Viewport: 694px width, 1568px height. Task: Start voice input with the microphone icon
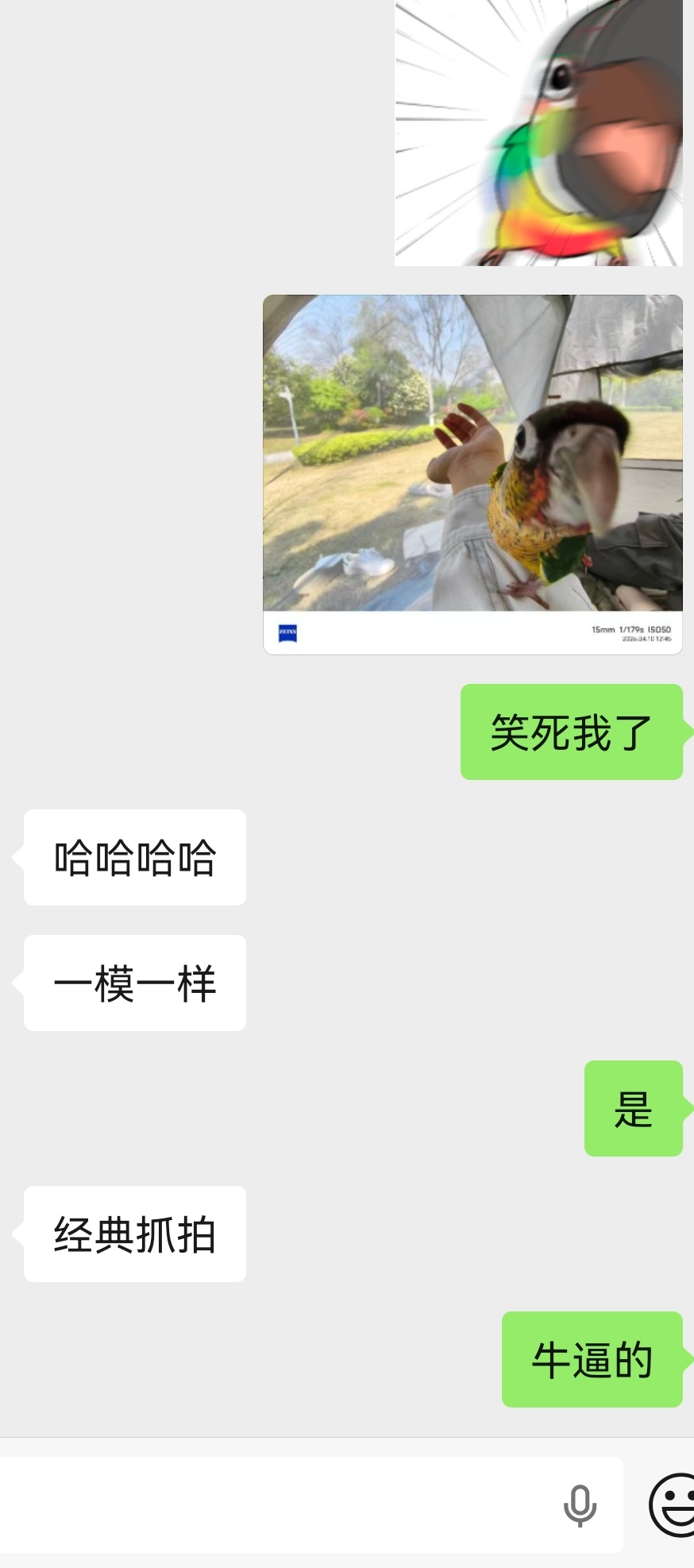580,1504
